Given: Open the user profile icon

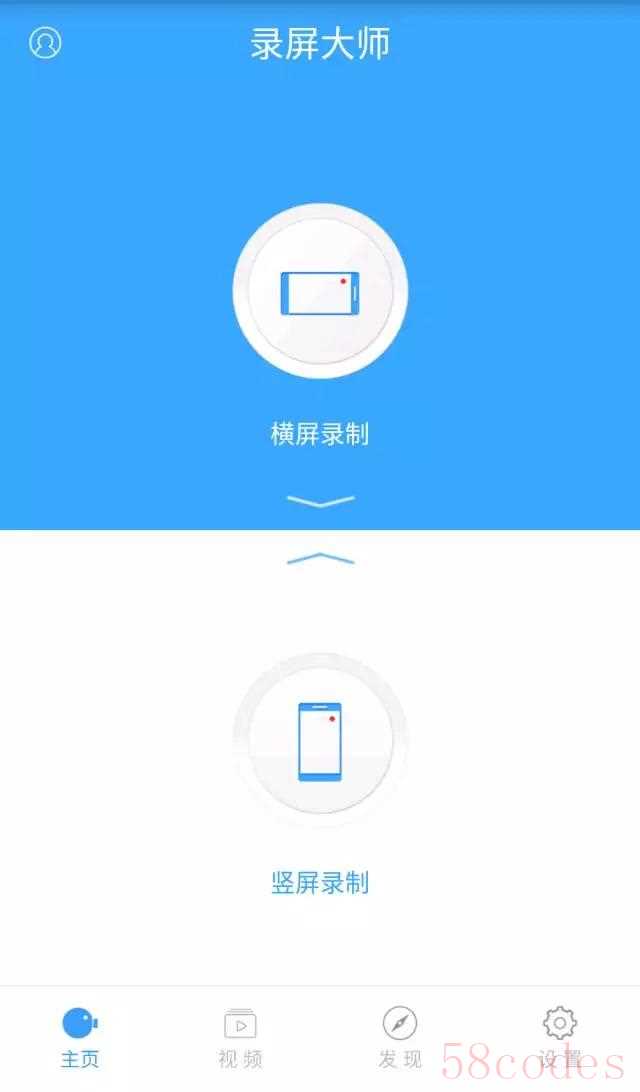Looking at the screenshot, I should click(x=45, y=43).
